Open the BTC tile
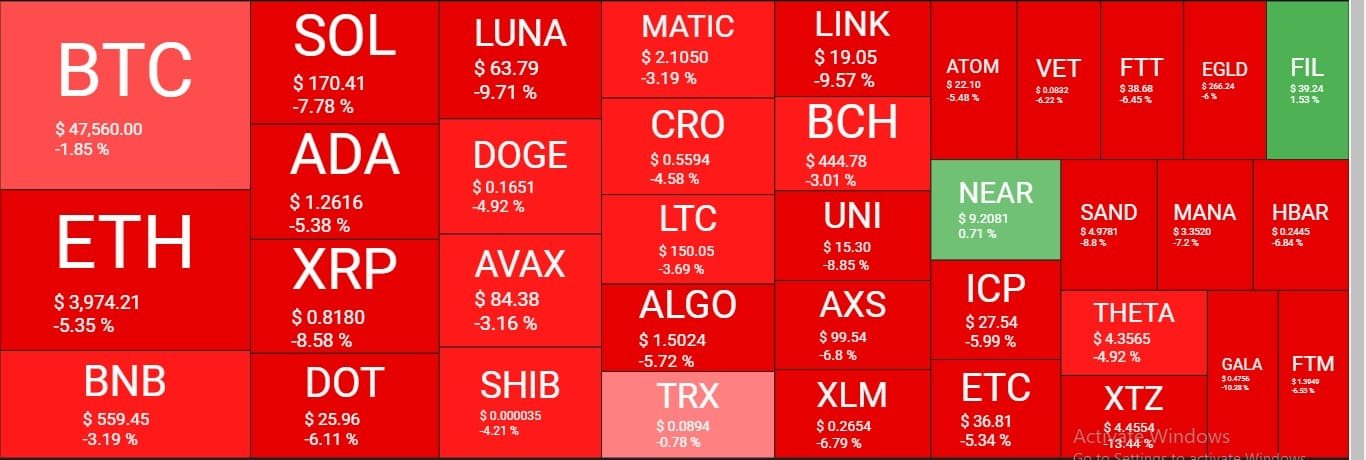Viewport: 1366px width, 460px height. [x=125, y=95]
